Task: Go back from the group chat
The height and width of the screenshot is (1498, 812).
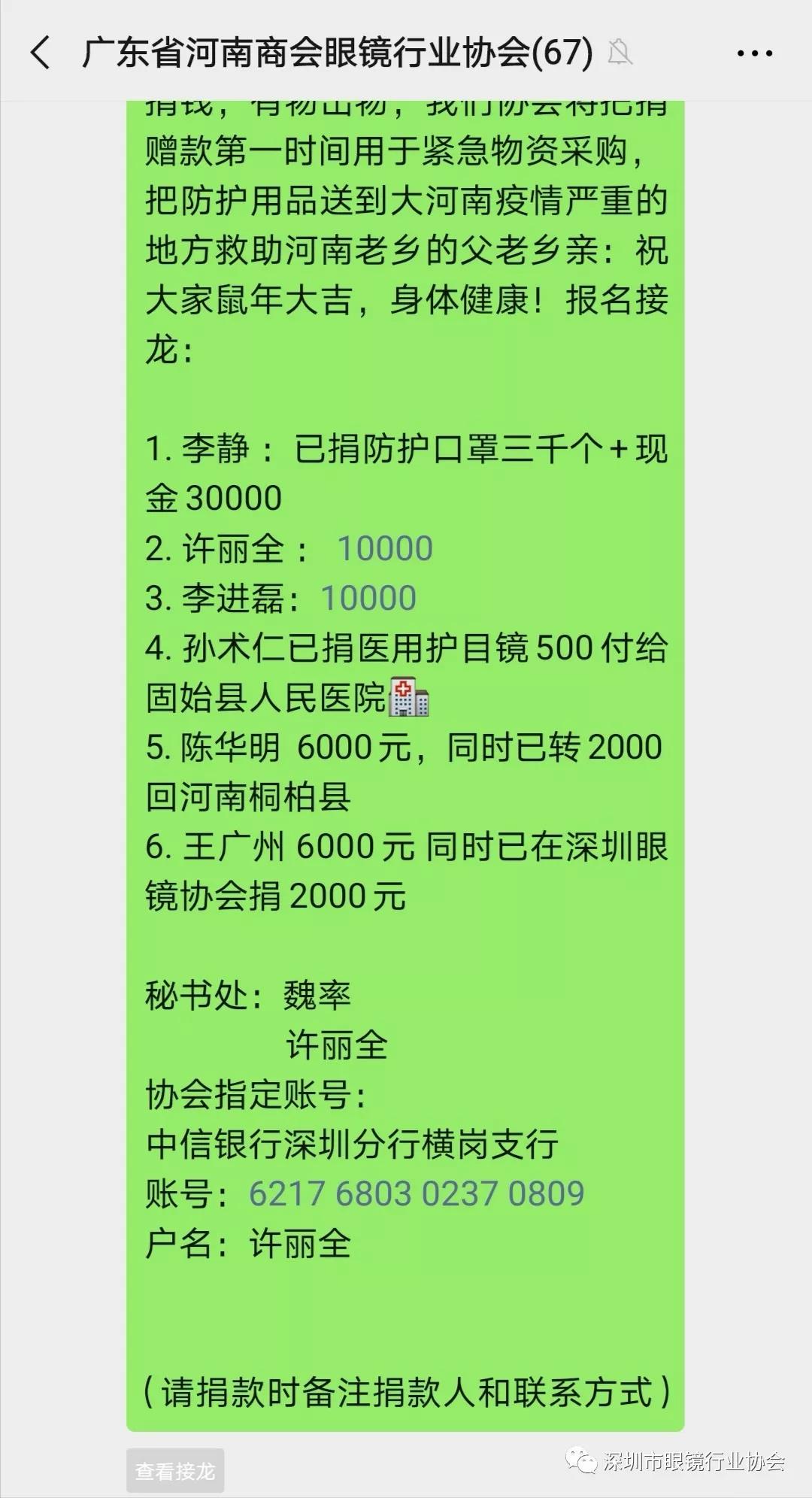Action: tap(41, 53)
